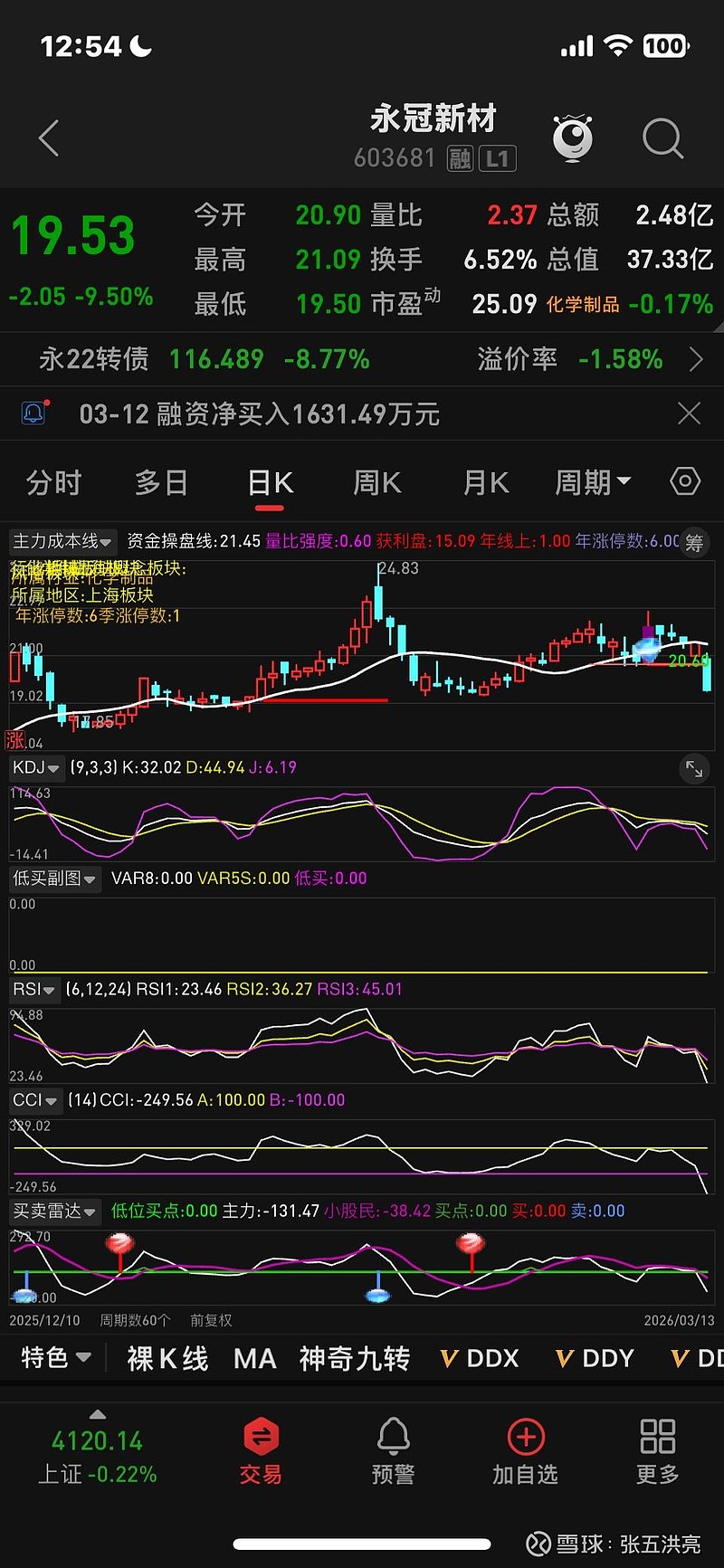Go back using the top-left arrow
The height and width of the screenshot is (1568, 724).
click(50, 138)
